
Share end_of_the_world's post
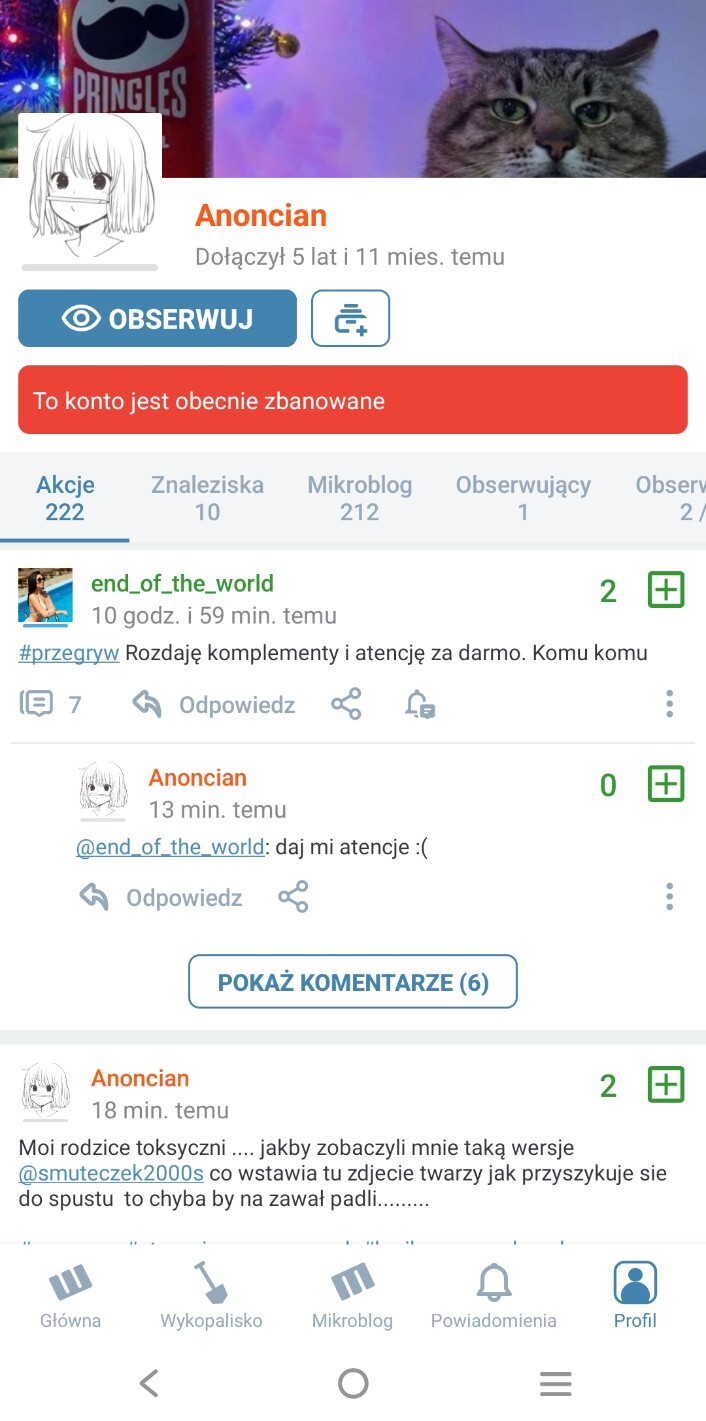346,704
